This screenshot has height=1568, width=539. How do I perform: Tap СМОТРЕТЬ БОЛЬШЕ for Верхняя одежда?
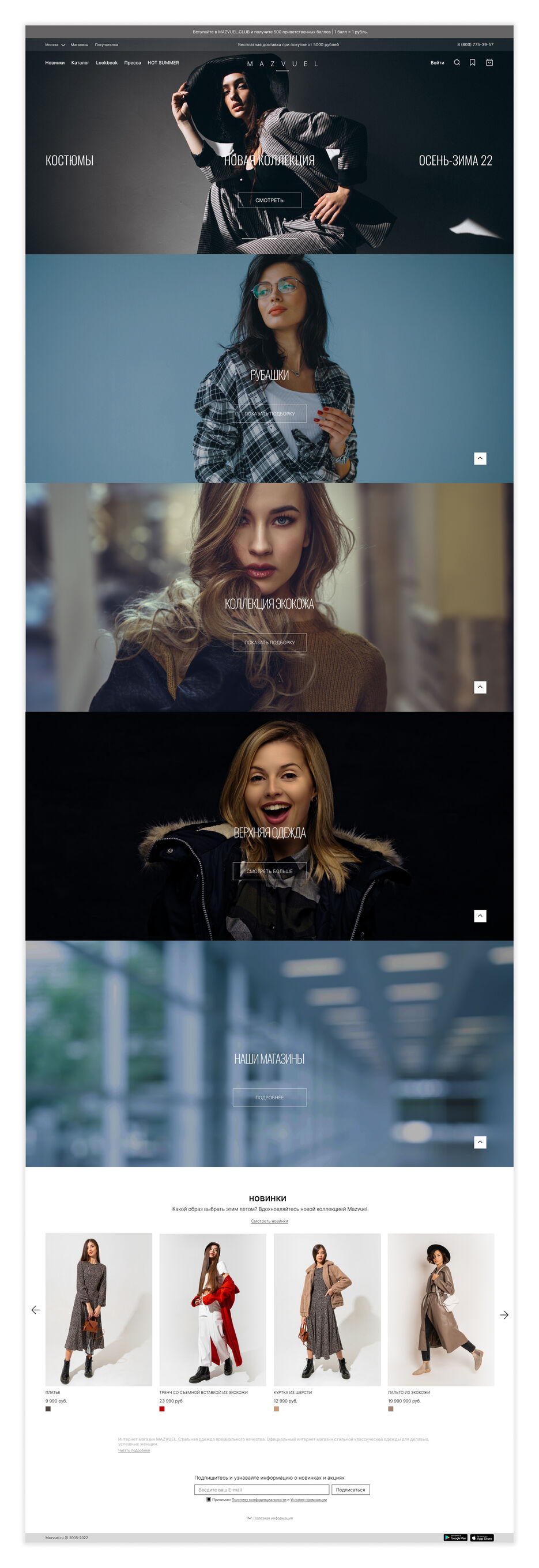pos(270,871)
